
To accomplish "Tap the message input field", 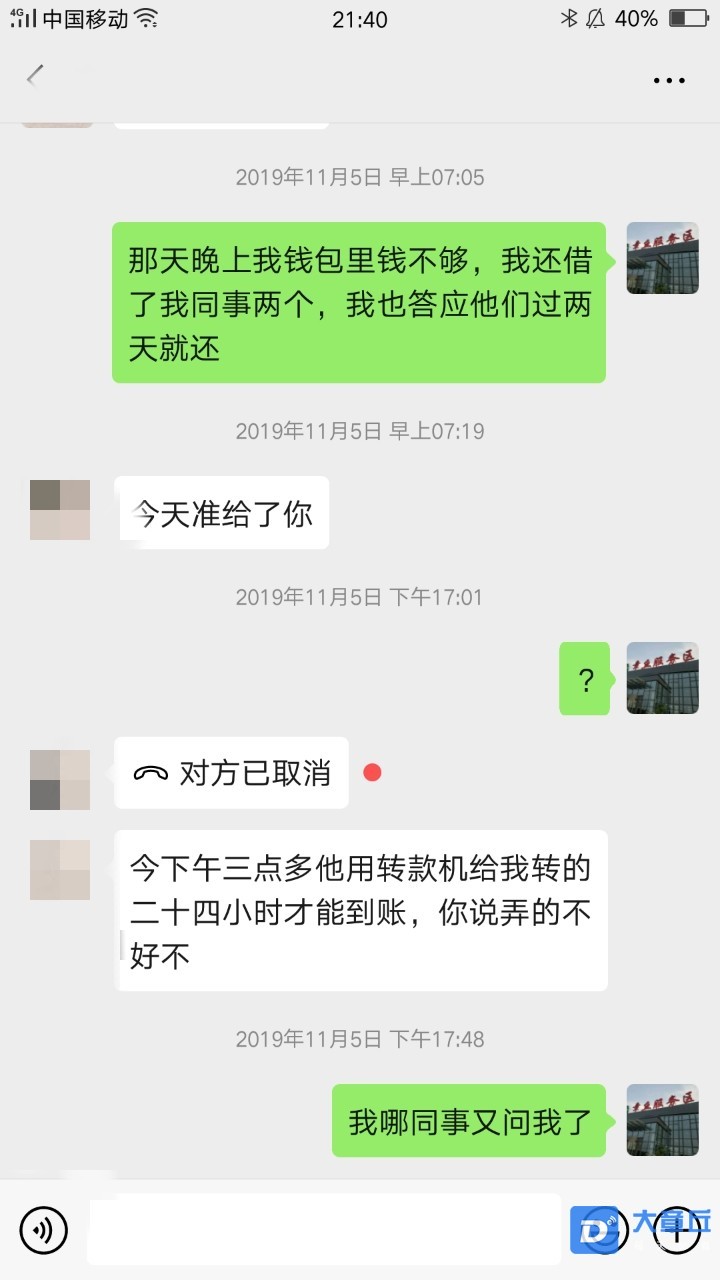I will (323, 1230).
